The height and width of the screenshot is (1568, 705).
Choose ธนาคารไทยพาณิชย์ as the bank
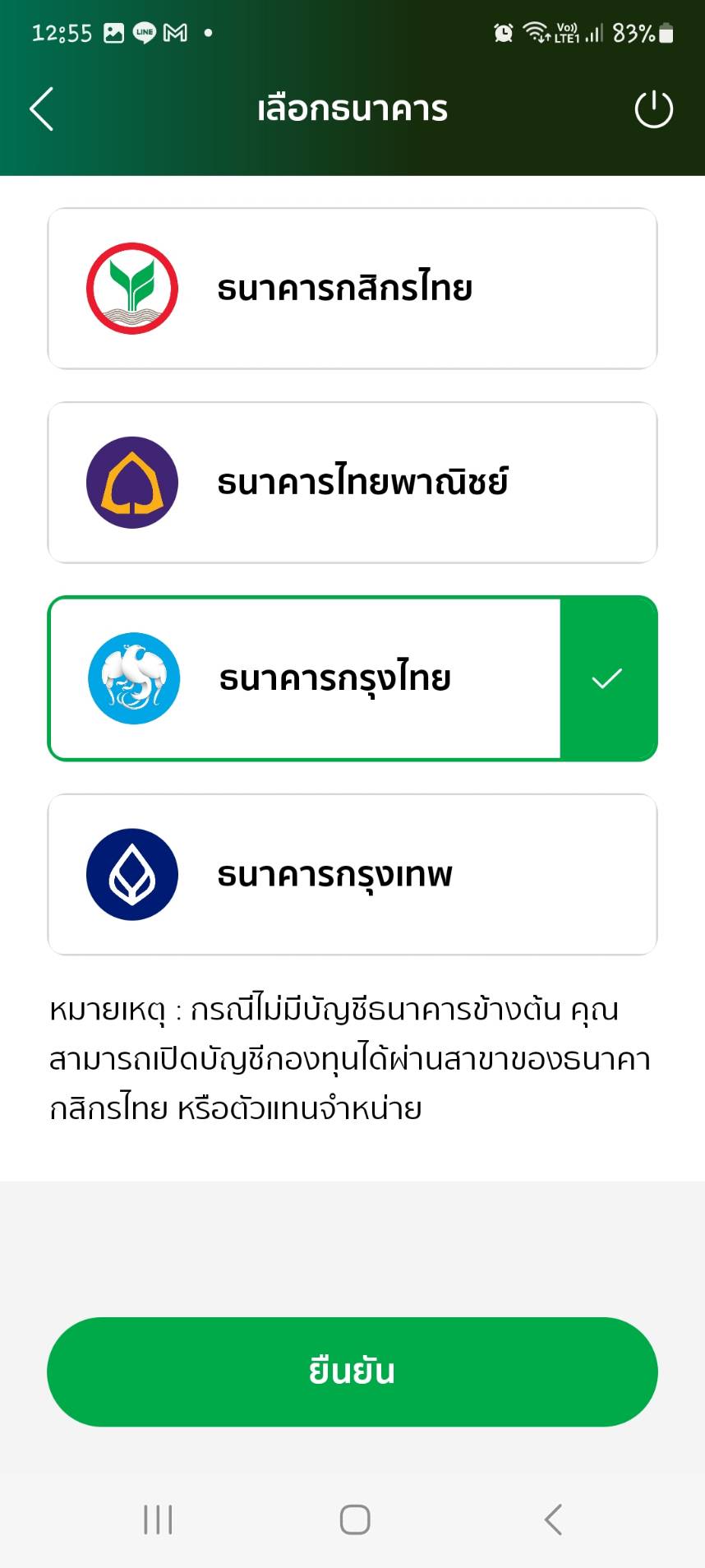(352, 483)
